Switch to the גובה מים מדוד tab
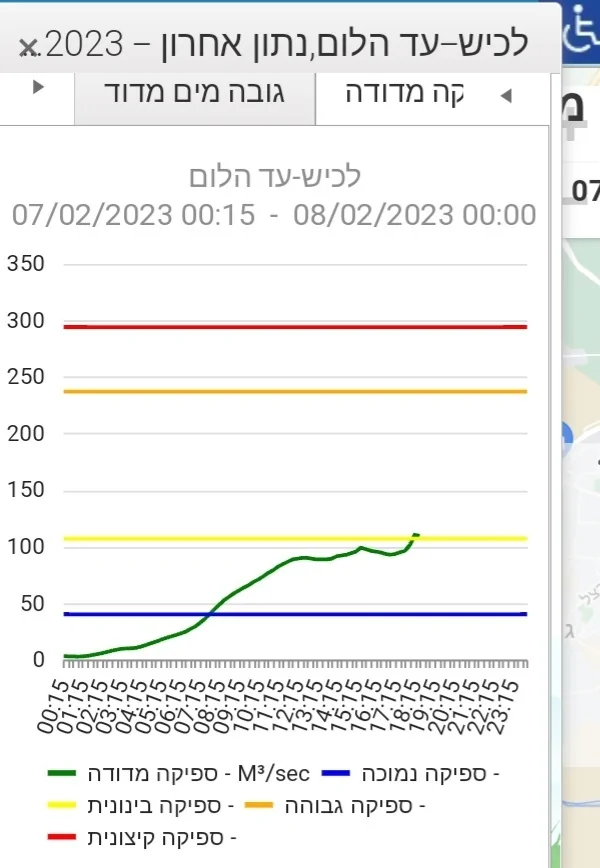The height and width of the screenshot is (868, 600). click(x=195, y=95)
